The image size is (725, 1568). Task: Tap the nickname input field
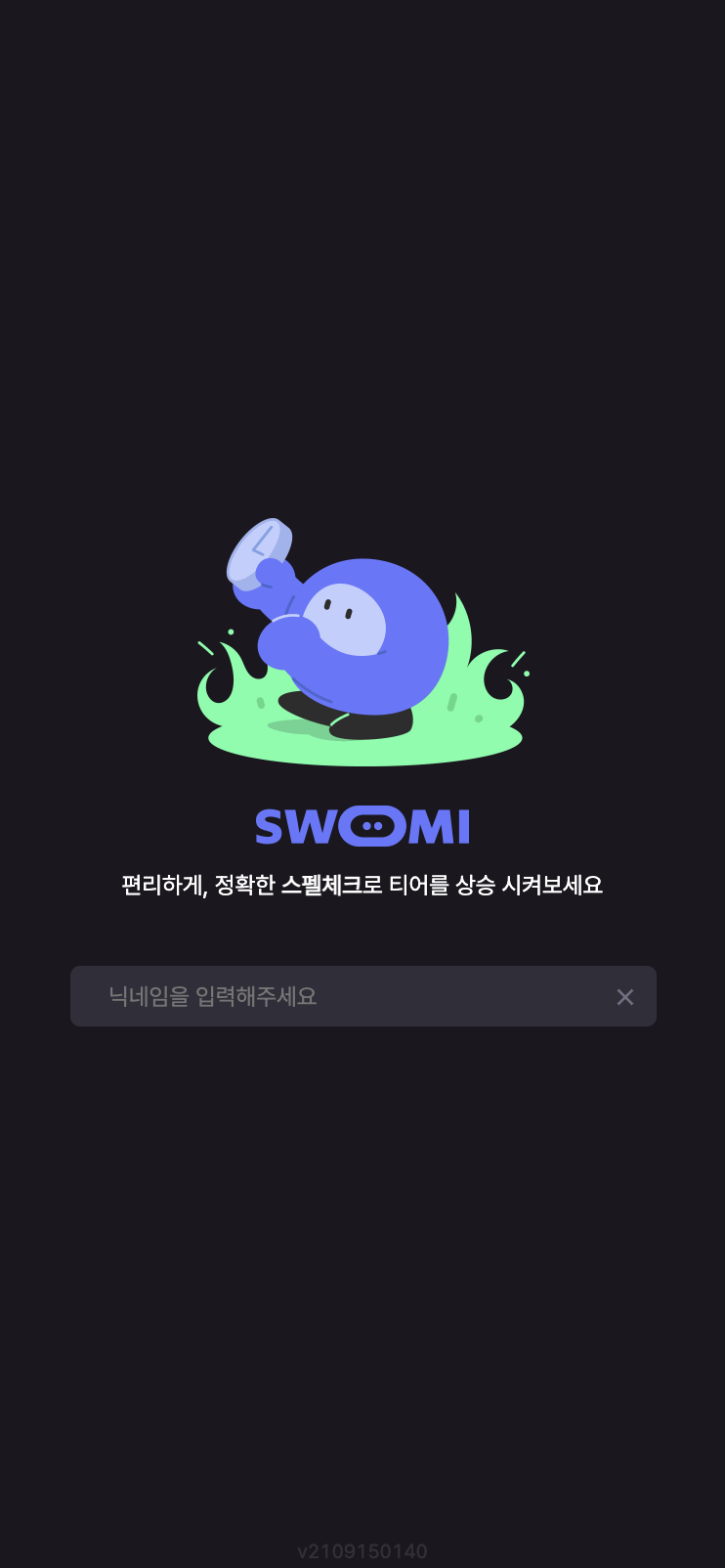point(362,996)
